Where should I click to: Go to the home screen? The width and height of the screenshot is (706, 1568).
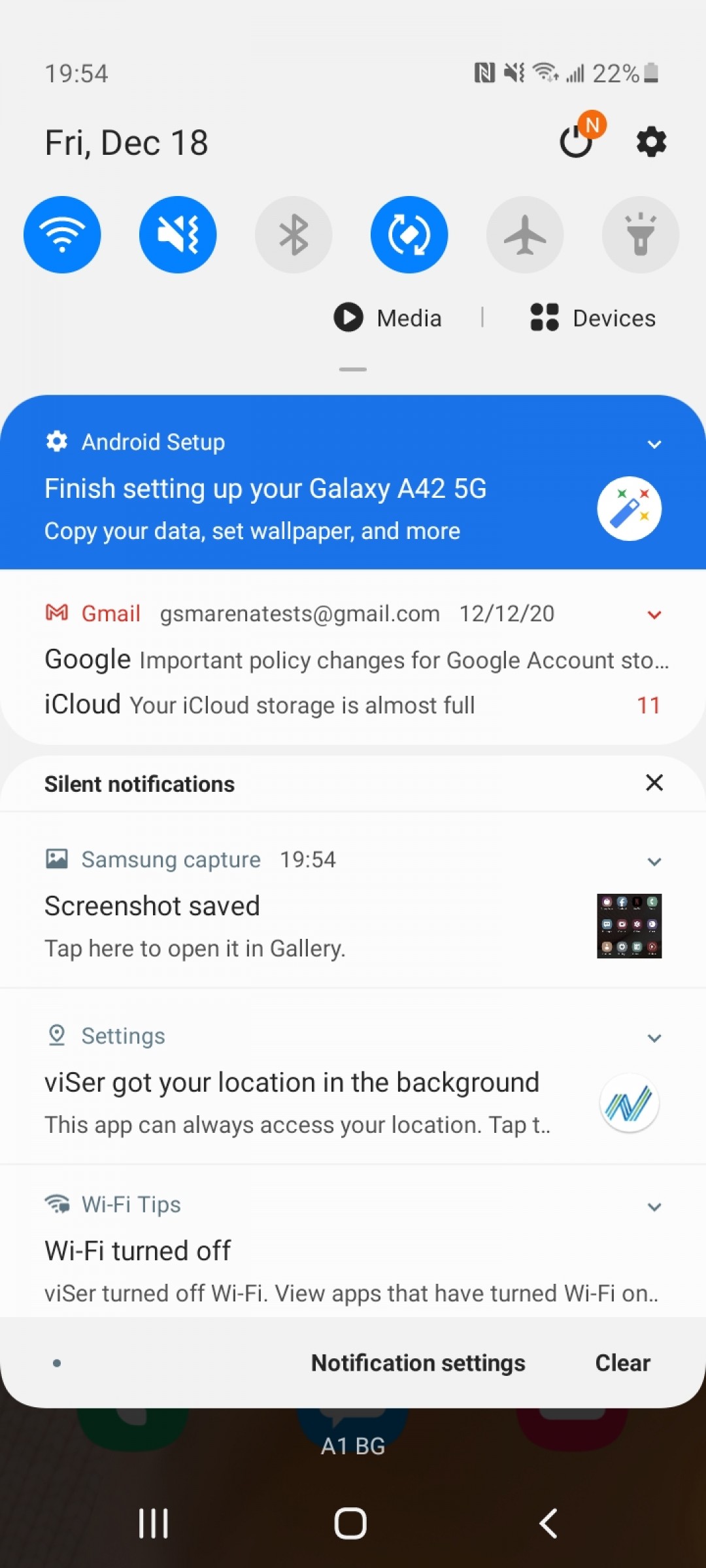click(350, 1524)
